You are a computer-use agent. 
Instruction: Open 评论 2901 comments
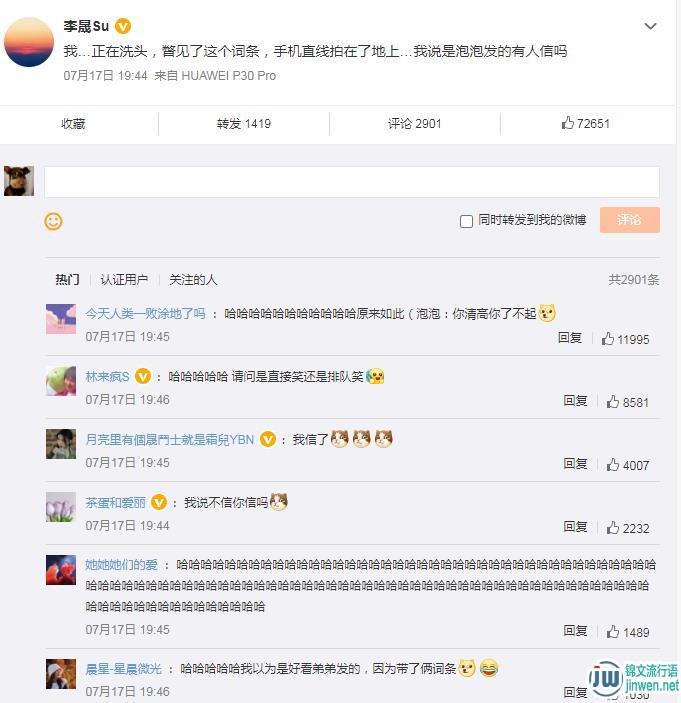tap(414, 124)
